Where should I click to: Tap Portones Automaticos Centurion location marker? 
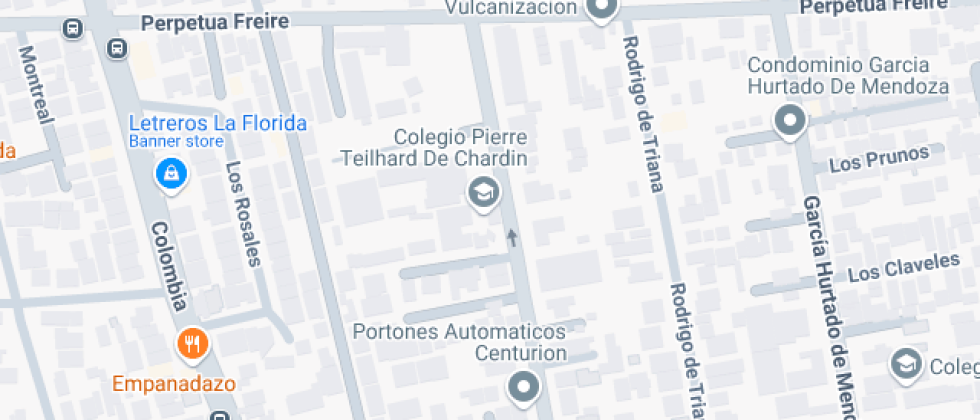click(523, 386)
